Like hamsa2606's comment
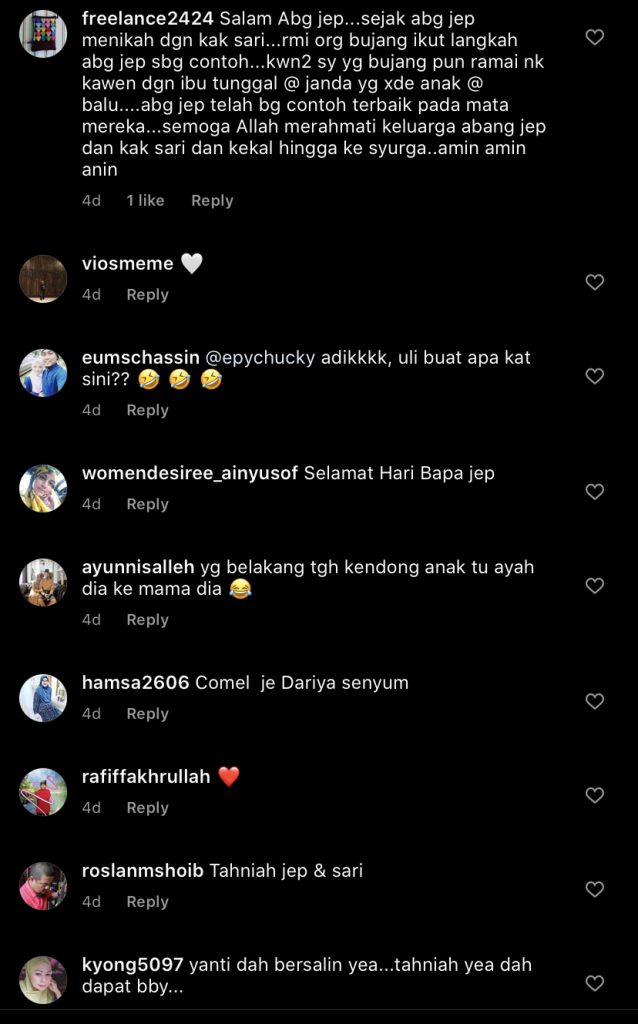Viewport: 638px width, 1024px height. pos(594,702)
